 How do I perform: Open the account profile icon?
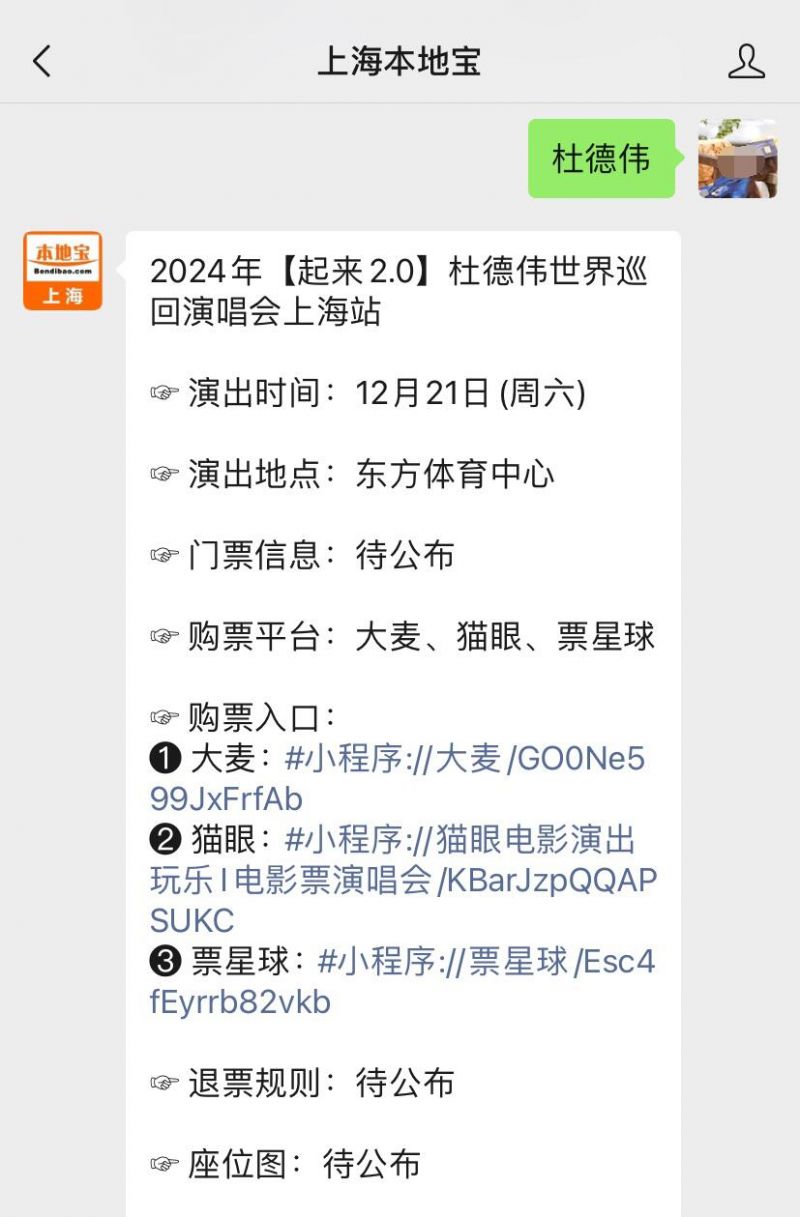(x=746, y=62)
